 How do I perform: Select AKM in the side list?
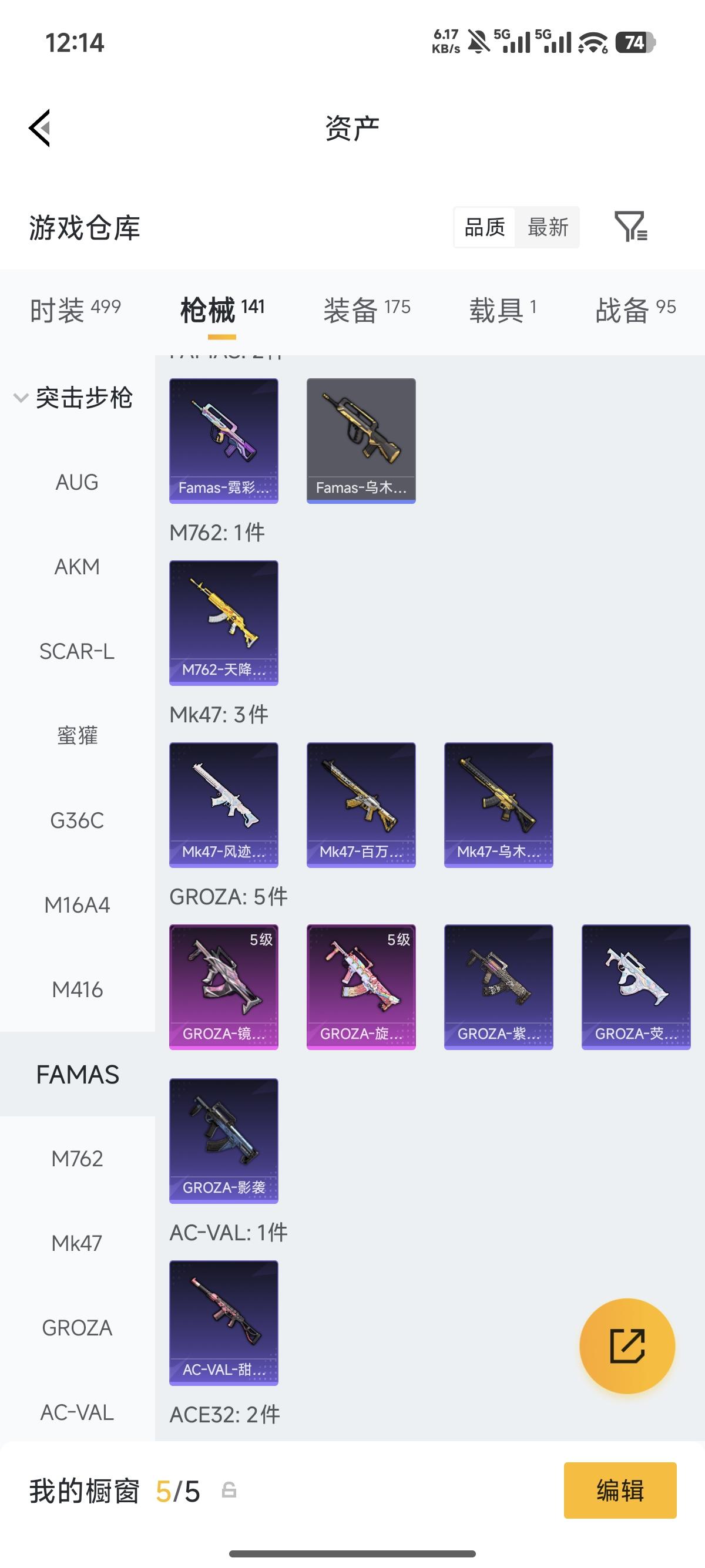tap(78, 567)
